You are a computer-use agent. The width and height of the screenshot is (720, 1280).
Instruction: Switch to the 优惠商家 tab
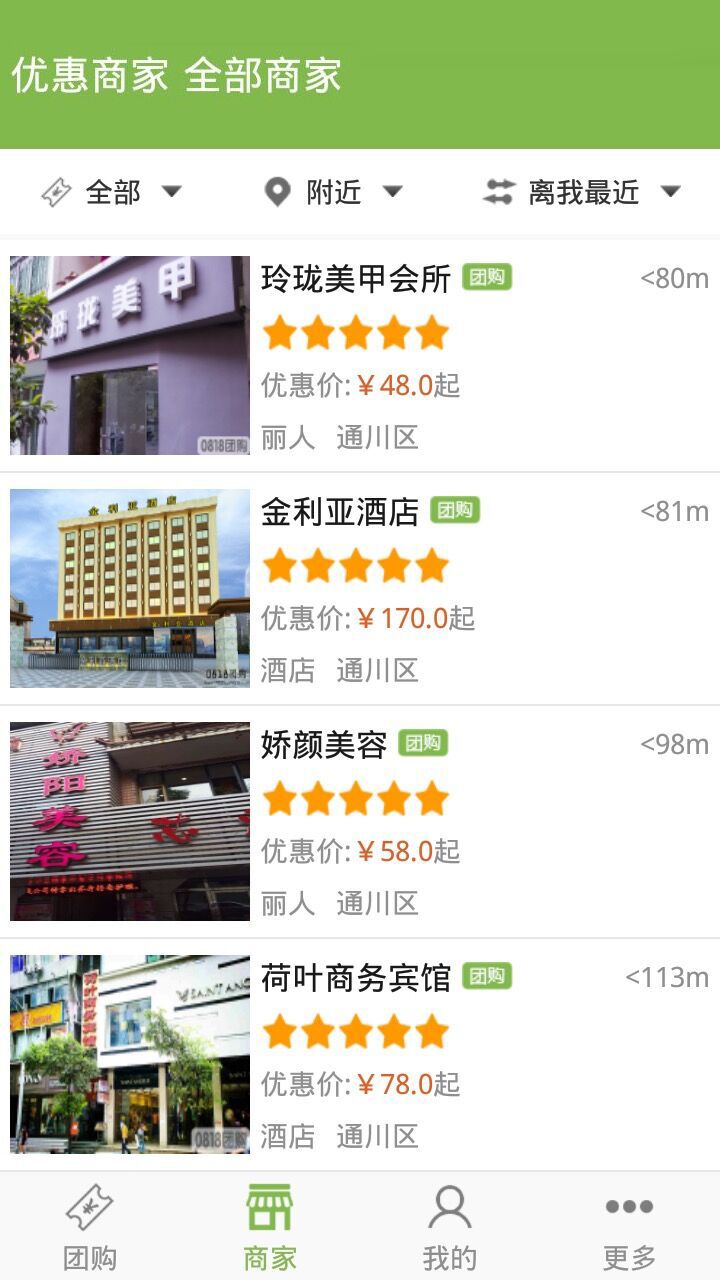tap(90, 76)
